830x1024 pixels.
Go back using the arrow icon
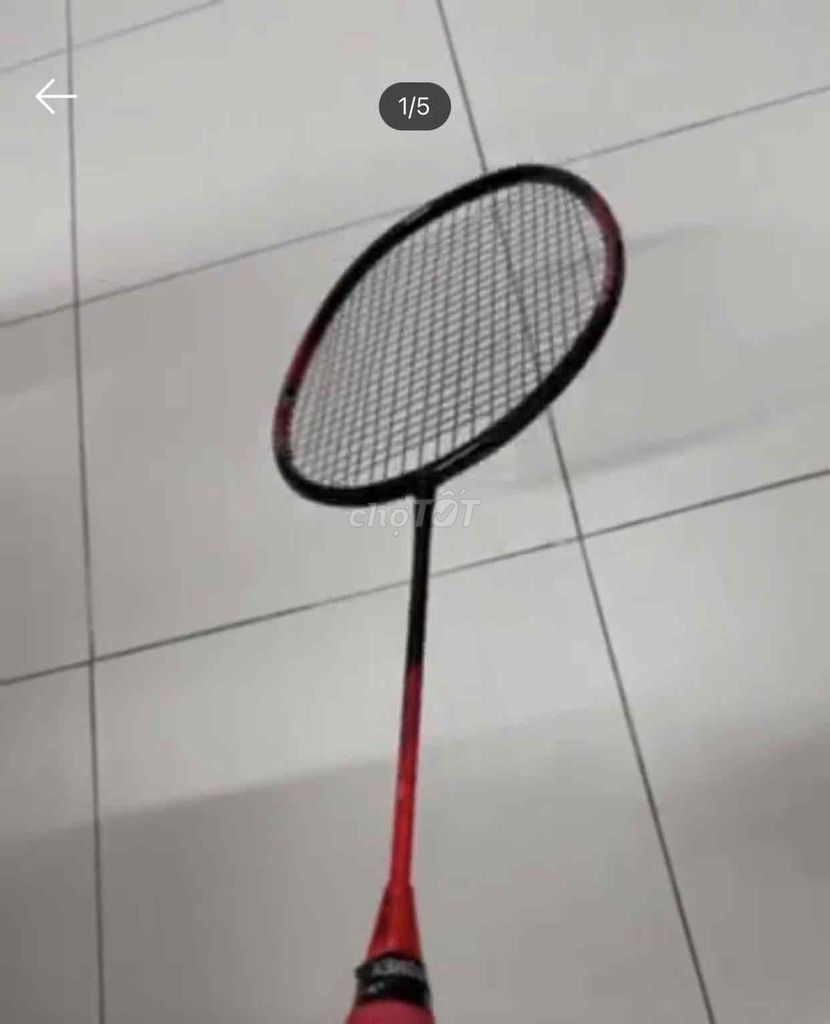tap(55, 97)
